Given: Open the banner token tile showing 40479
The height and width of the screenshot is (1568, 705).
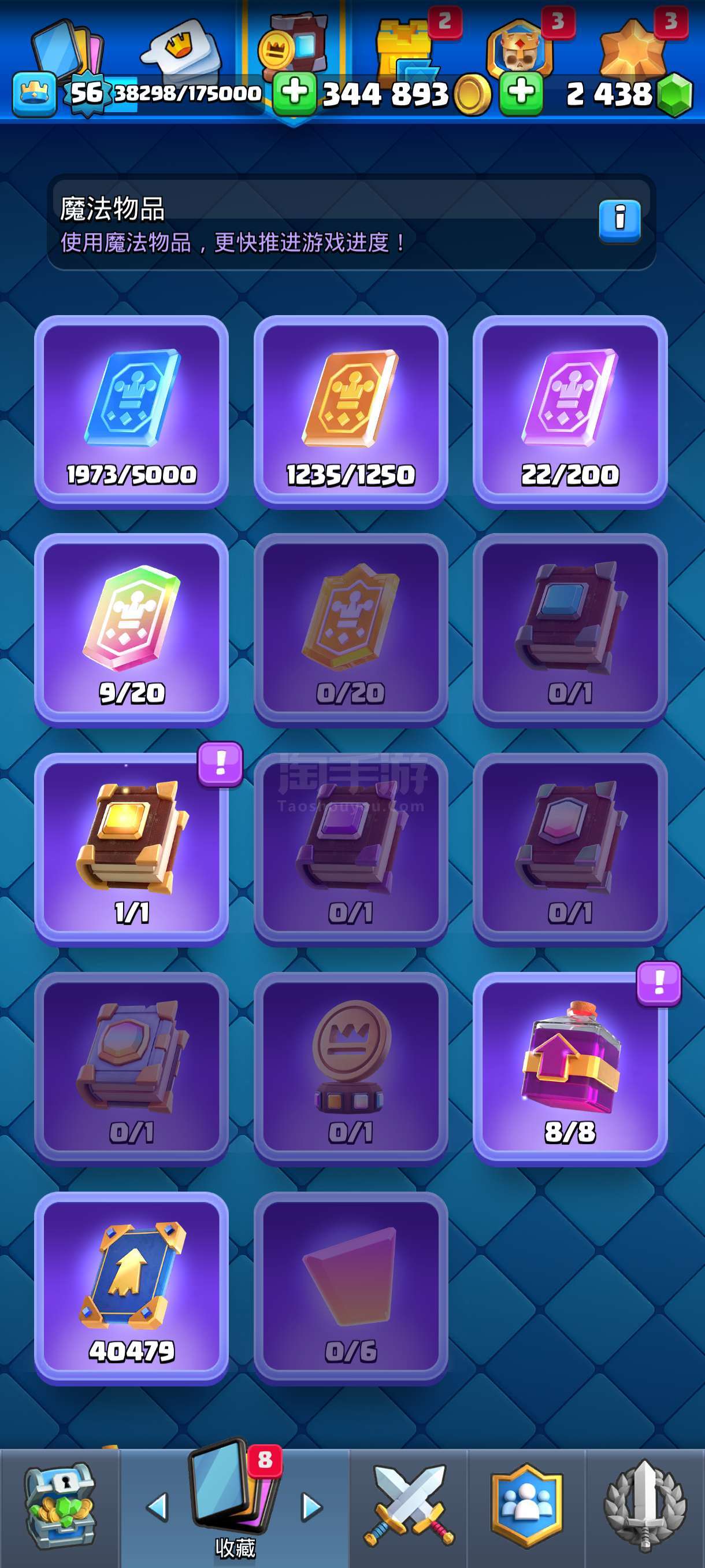Looking at the screenshot, I should point(131,1287).
